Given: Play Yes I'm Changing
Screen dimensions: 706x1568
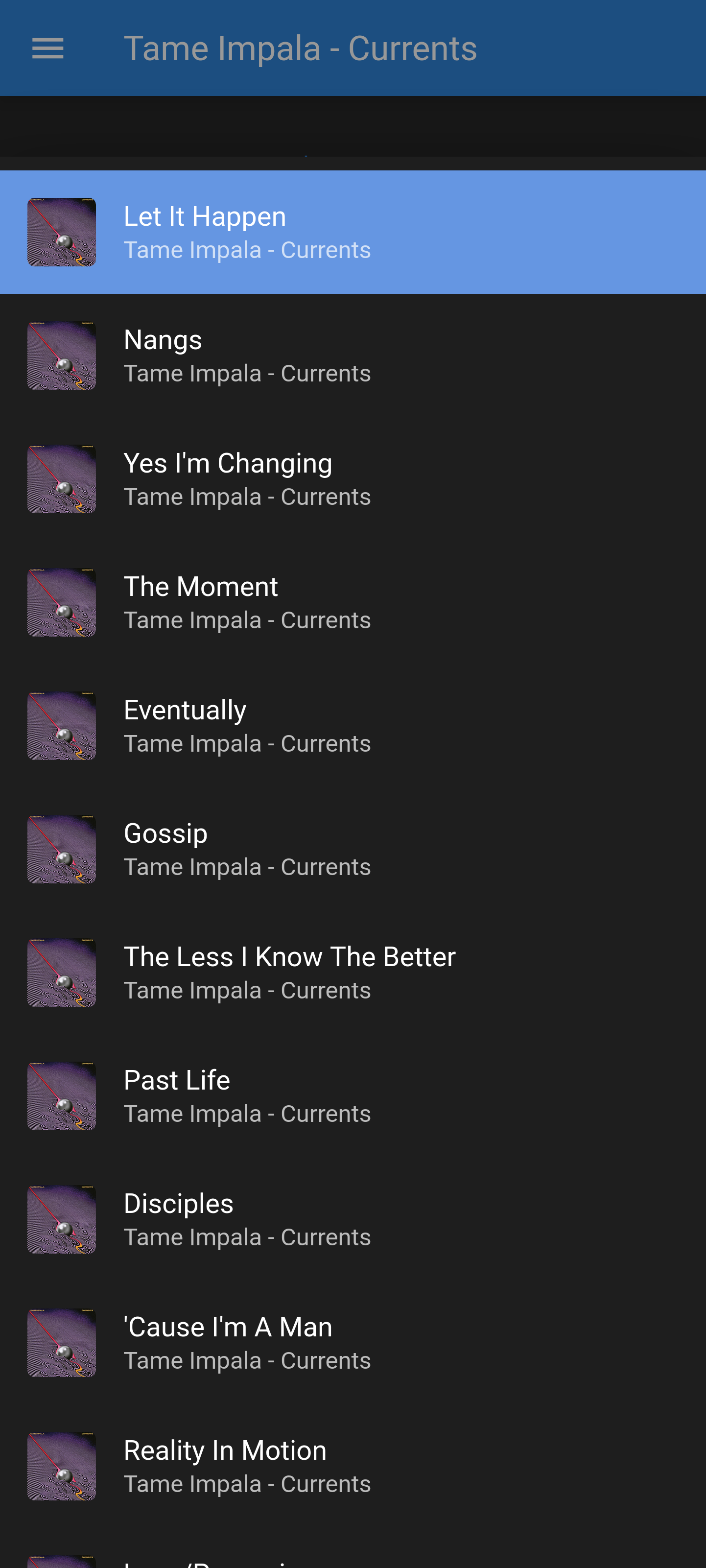Looking at the screenshot, I should coord(353,479).
